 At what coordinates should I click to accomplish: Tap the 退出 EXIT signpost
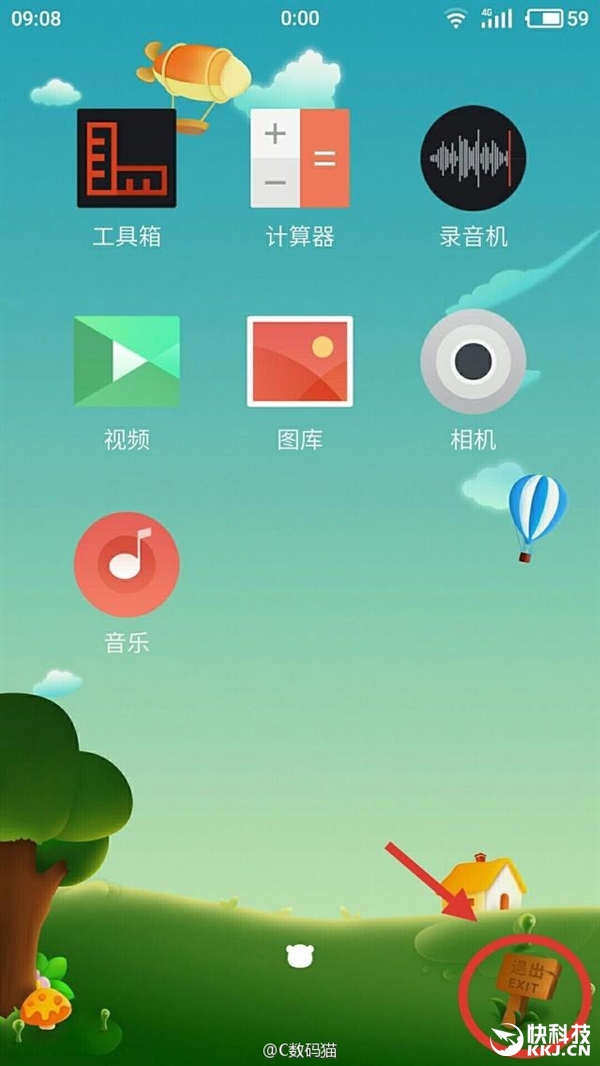pos(526,978)
